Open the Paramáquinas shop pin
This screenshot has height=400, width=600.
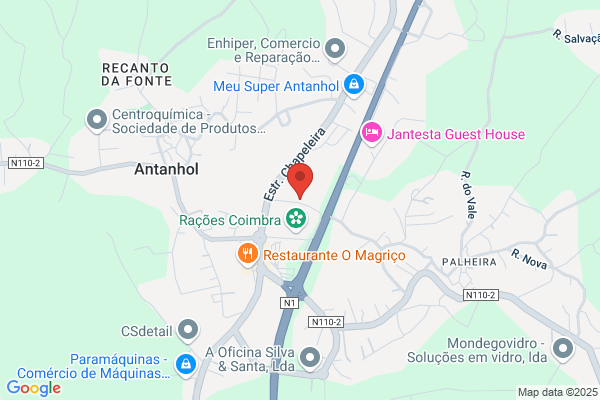point(186,364)
